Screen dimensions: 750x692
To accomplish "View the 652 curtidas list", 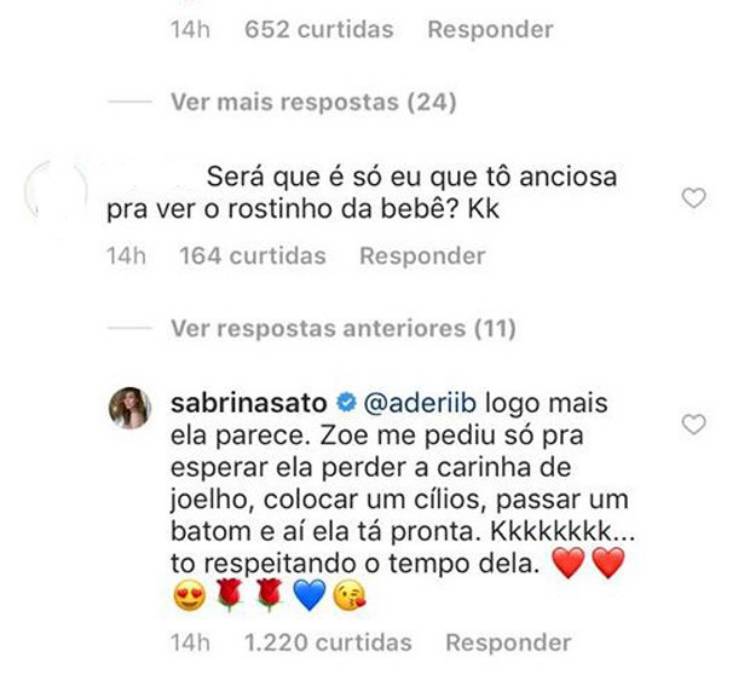I will coord(319,30).
